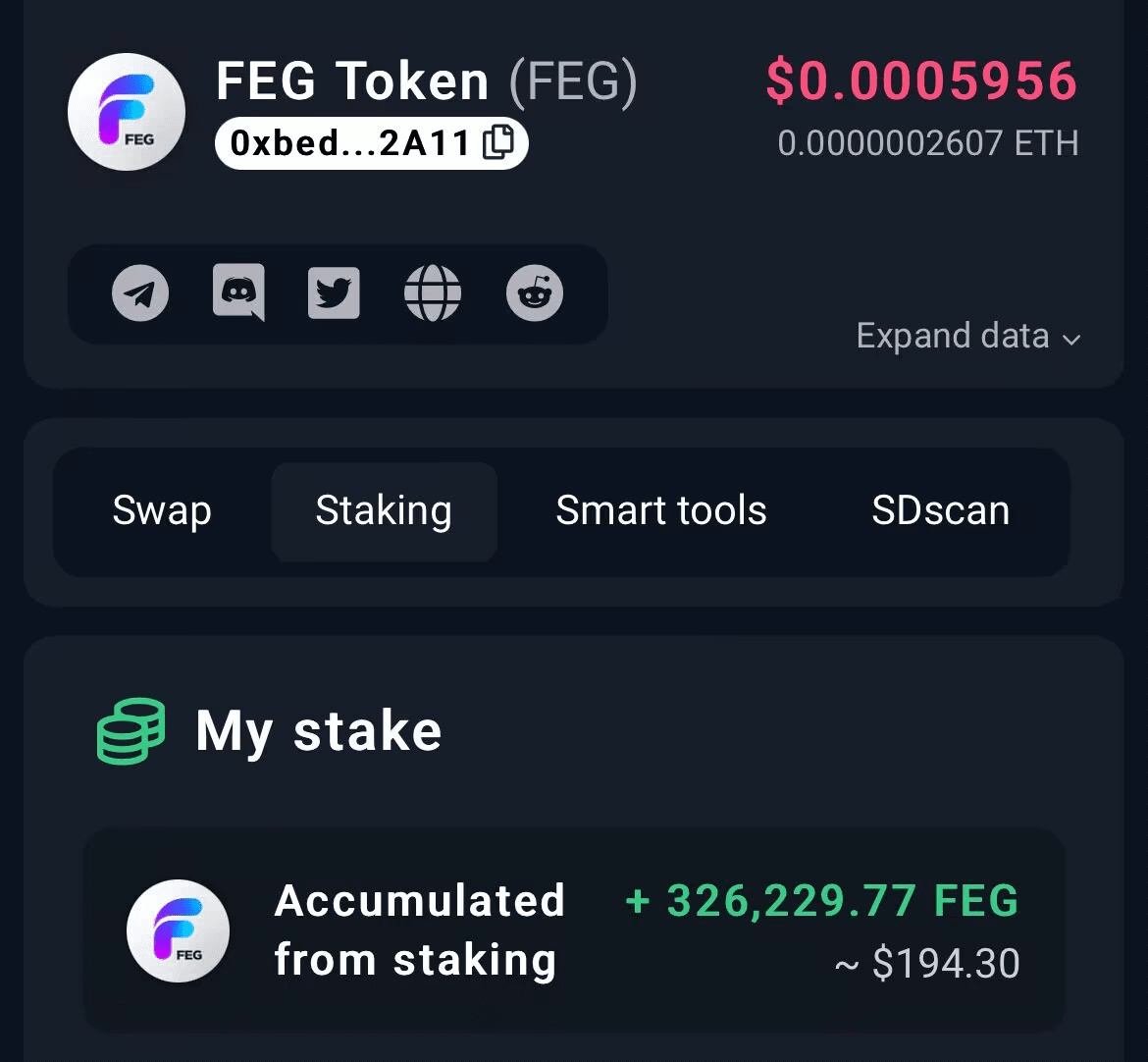Viewport: 1148px width, 1062px height.
Task: Expand data for FEG Token
Action: pyautogui.click(x=967, y=337)
